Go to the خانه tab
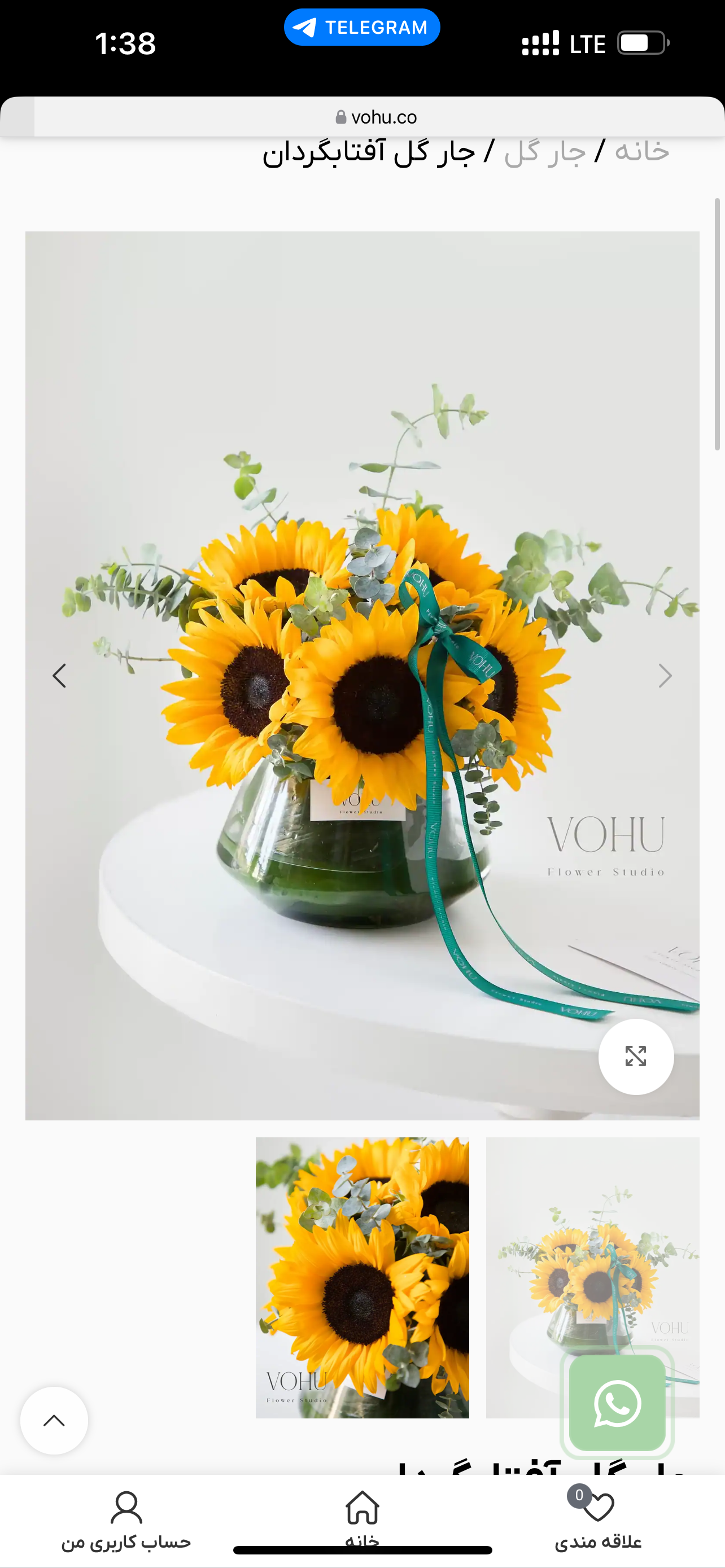 (x=362, y=1516)
